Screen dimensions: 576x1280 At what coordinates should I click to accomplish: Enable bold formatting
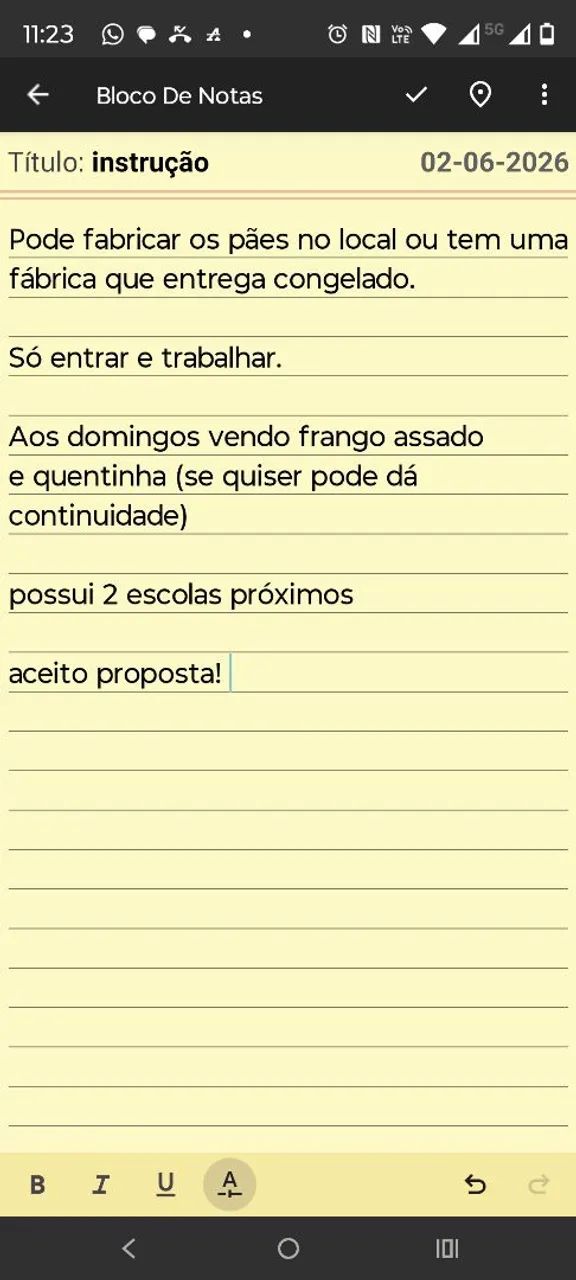[x=38, y=1185]
